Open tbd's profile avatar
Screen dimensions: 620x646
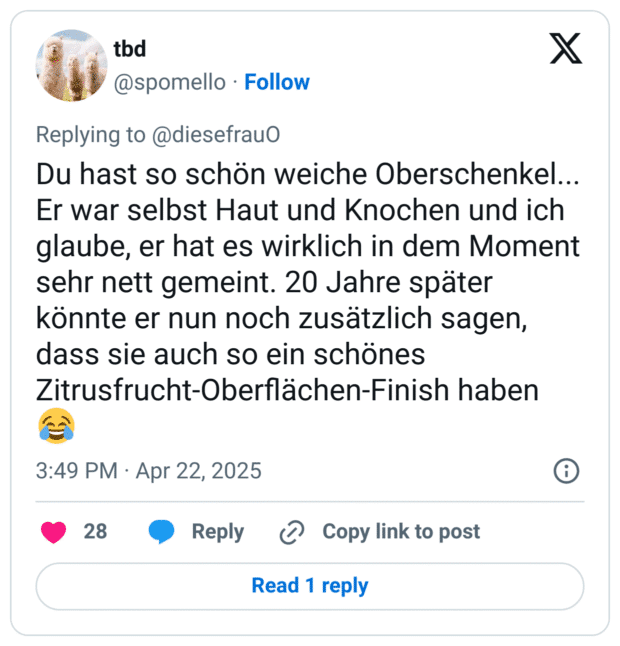click(72, 65)
